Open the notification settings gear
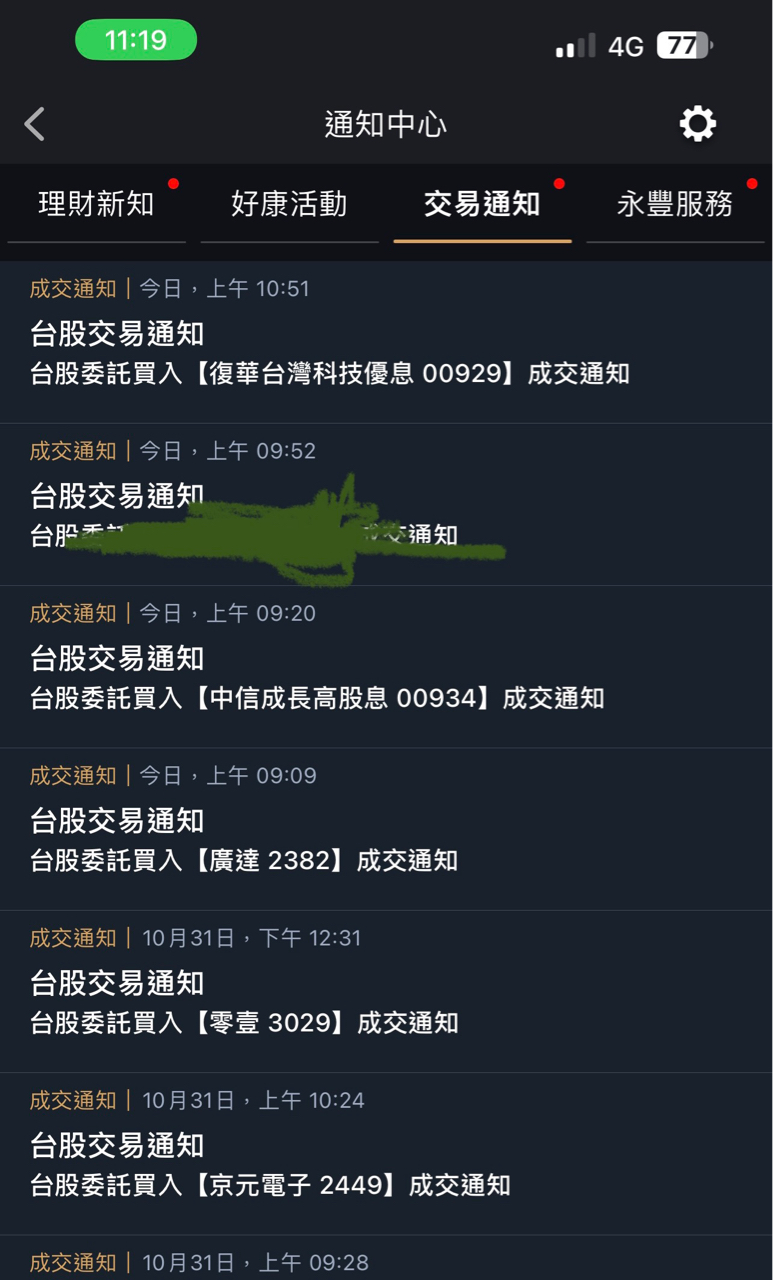This screenshot has height=1280, width=773. (x=697, y=123)
